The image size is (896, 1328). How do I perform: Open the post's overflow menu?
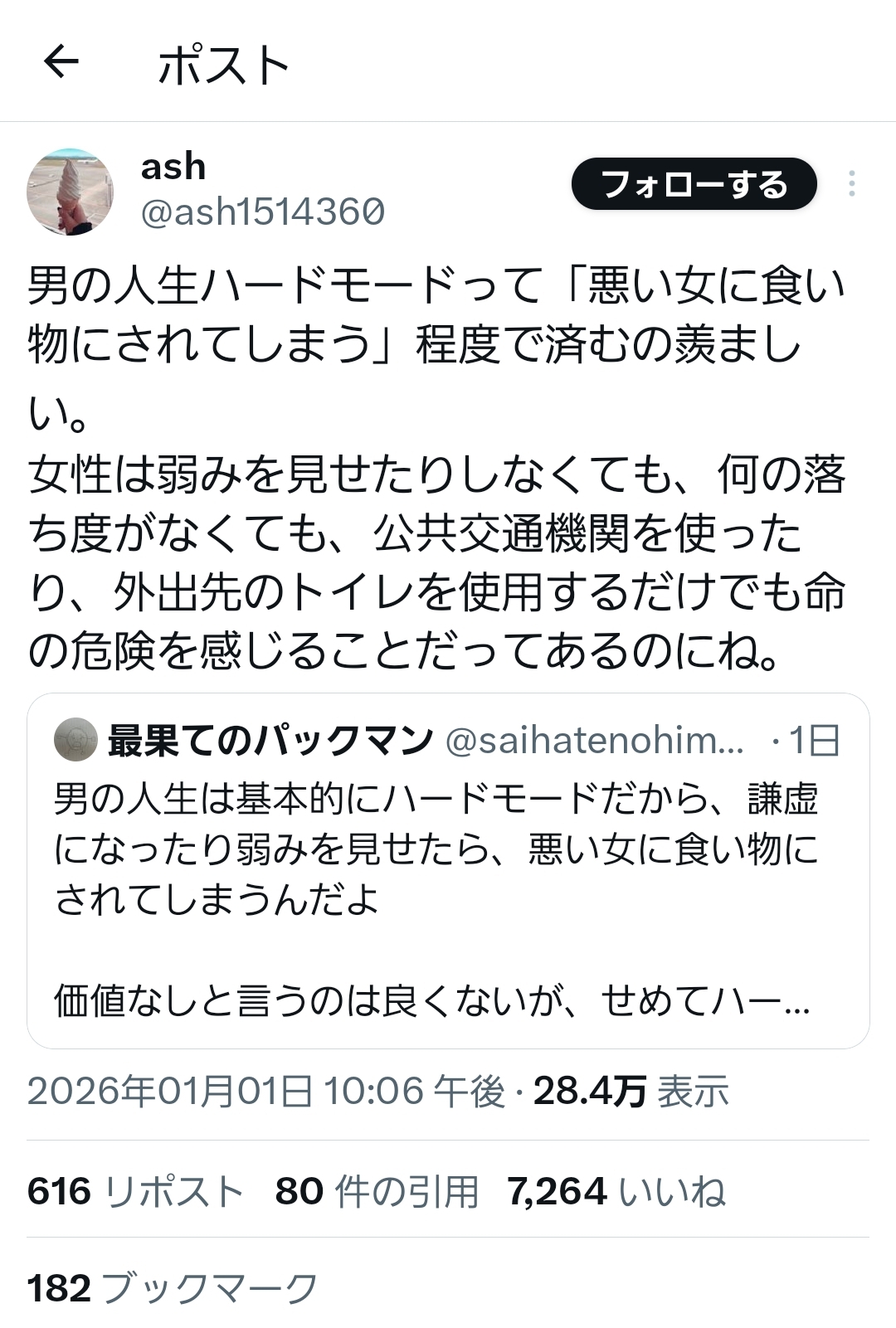pyautogui.click(x=851, y=184)
